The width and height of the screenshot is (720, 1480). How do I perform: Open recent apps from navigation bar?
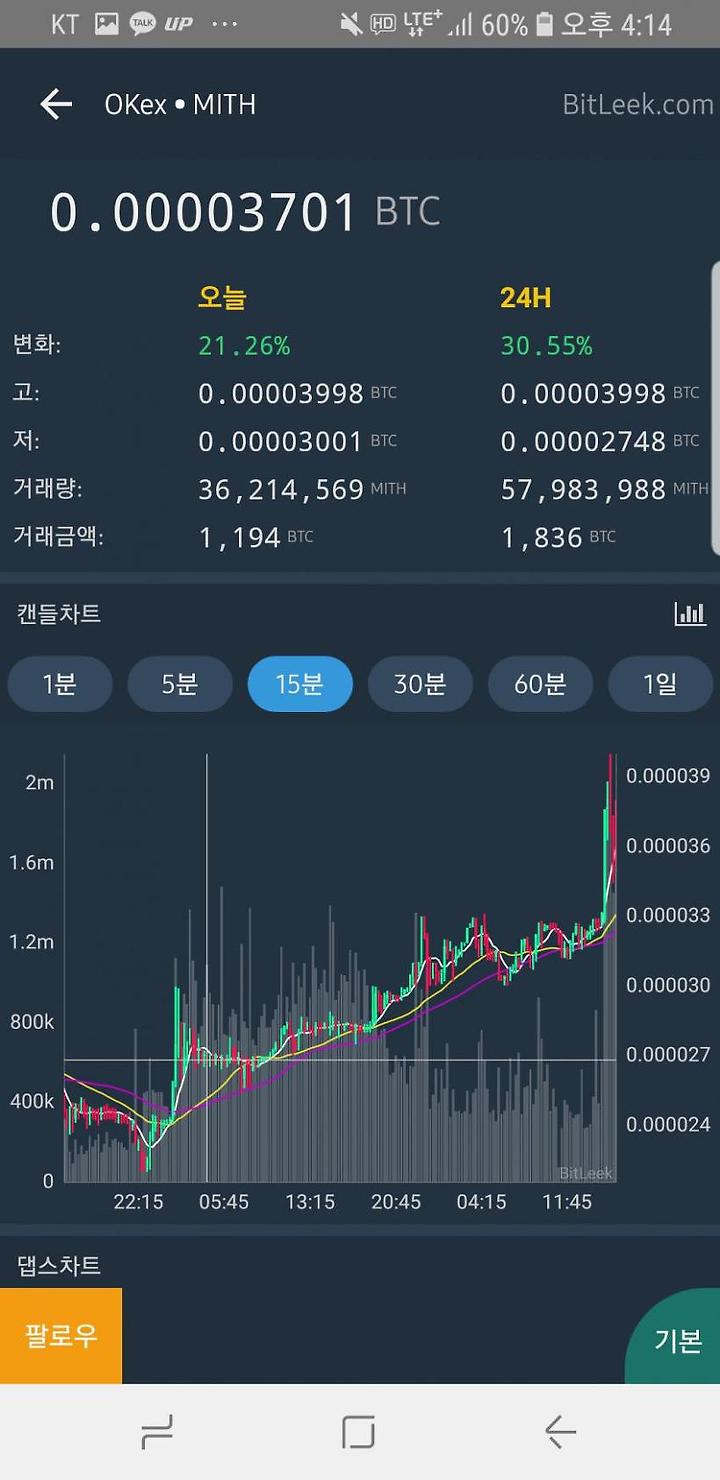tap(157, 1432)
